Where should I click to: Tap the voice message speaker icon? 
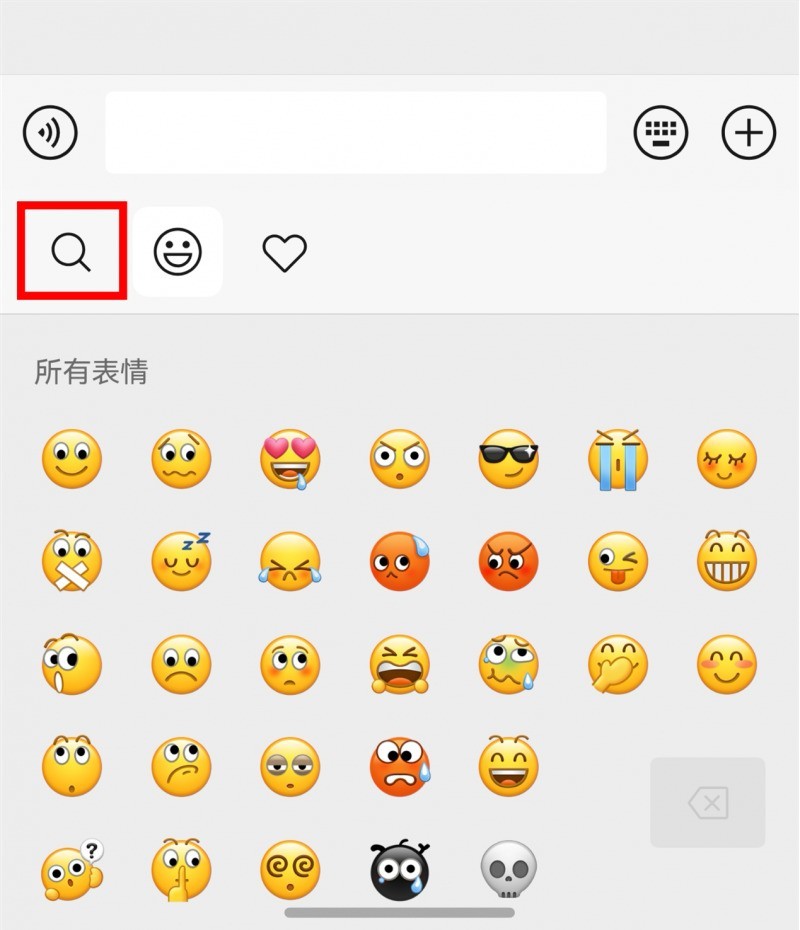coord(50,132)
